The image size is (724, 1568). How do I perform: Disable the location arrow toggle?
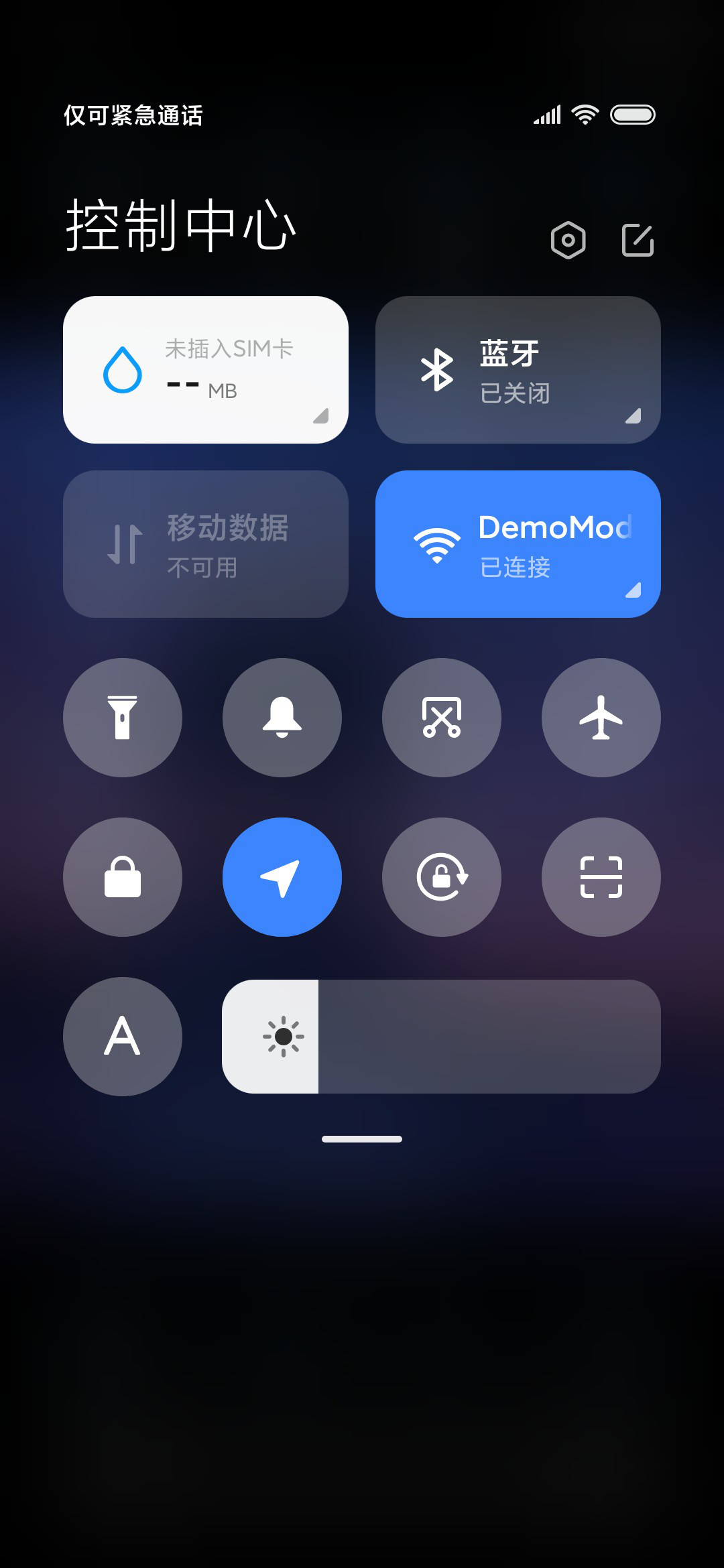pos(282,877)
